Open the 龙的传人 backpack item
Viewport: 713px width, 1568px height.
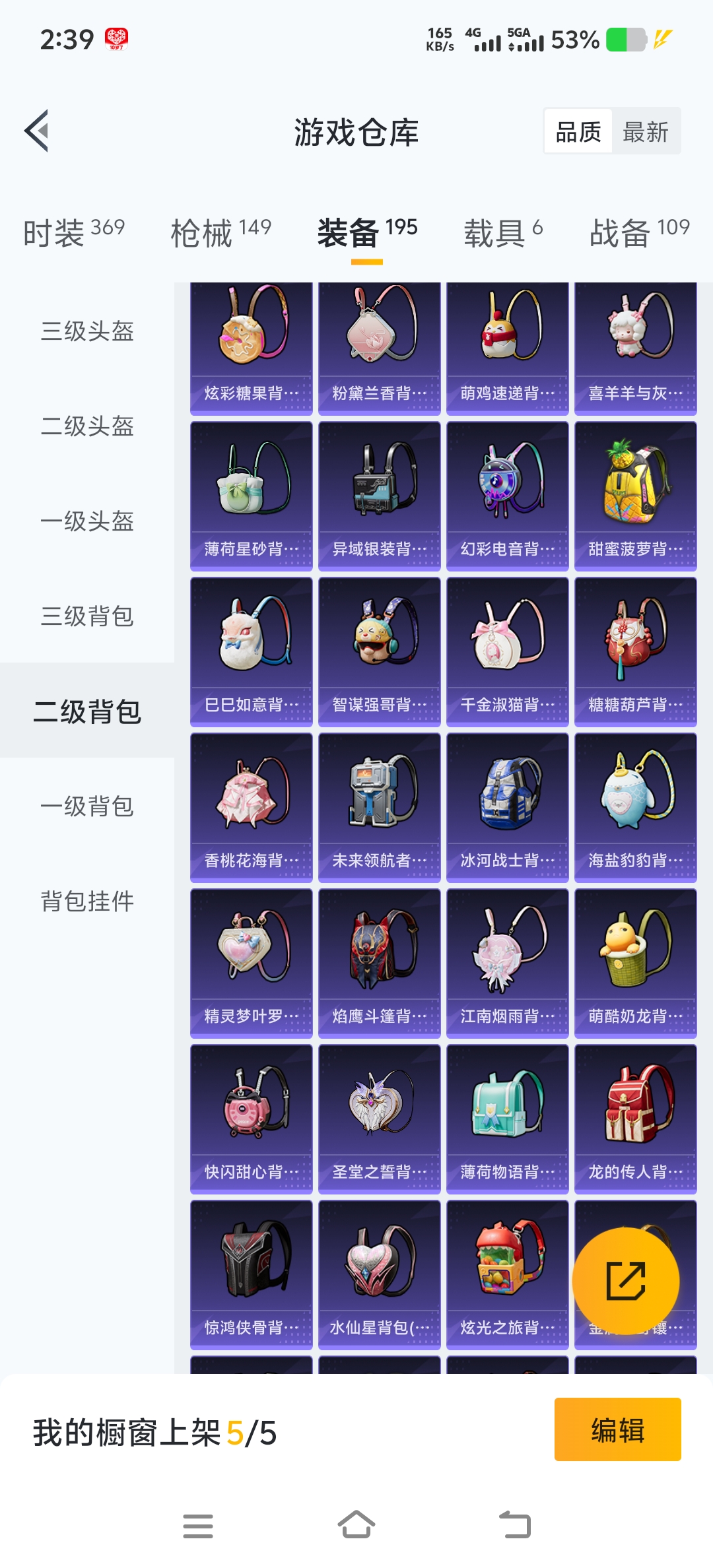tap(635, 1119)
